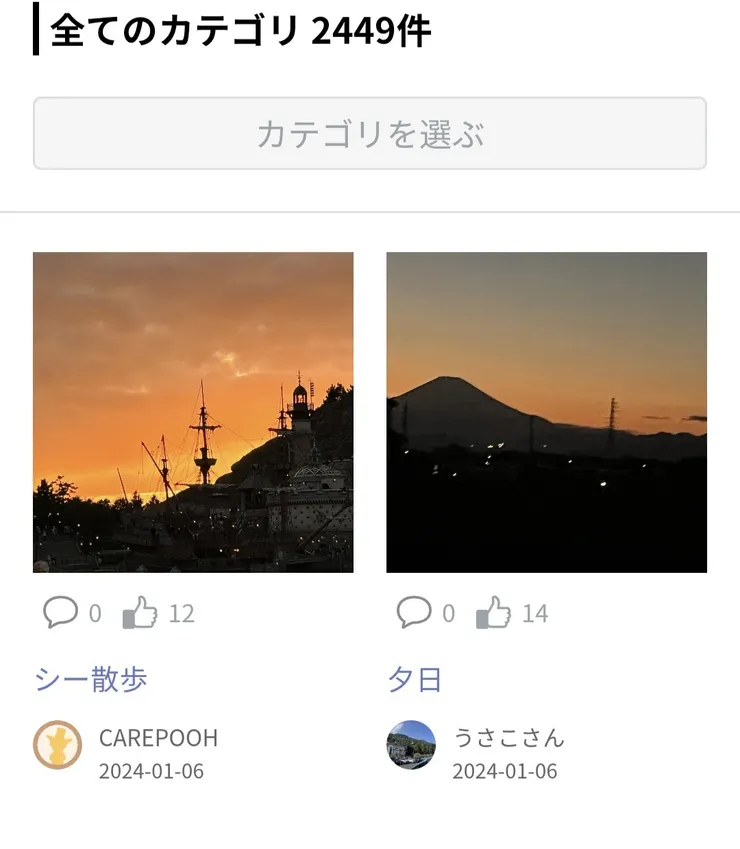
Task: Click the comment bubble icon on 夕日 post
Action: click(412, 612)
